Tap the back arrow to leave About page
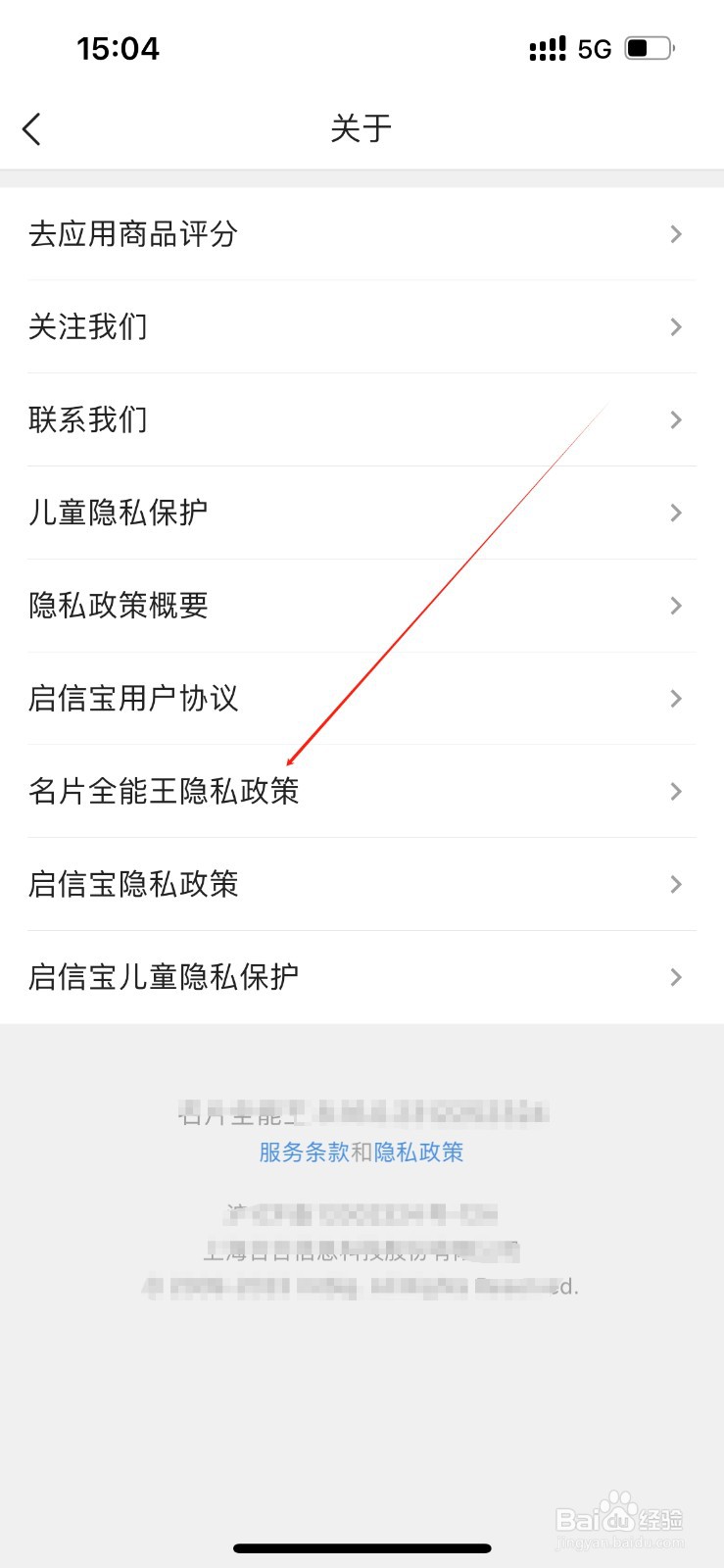 (x=31, y=127)
